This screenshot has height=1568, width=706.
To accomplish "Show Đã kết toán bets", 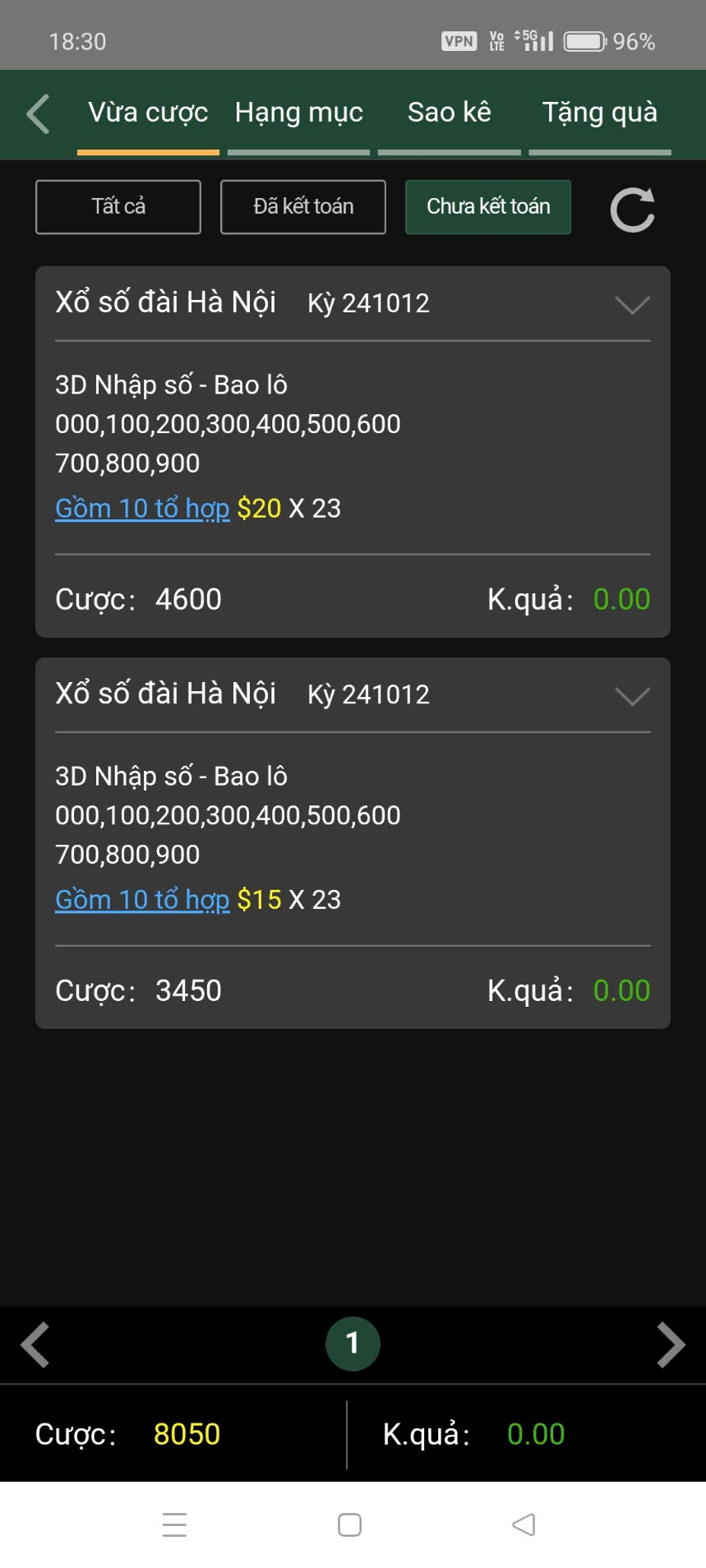I will [303, 206].
